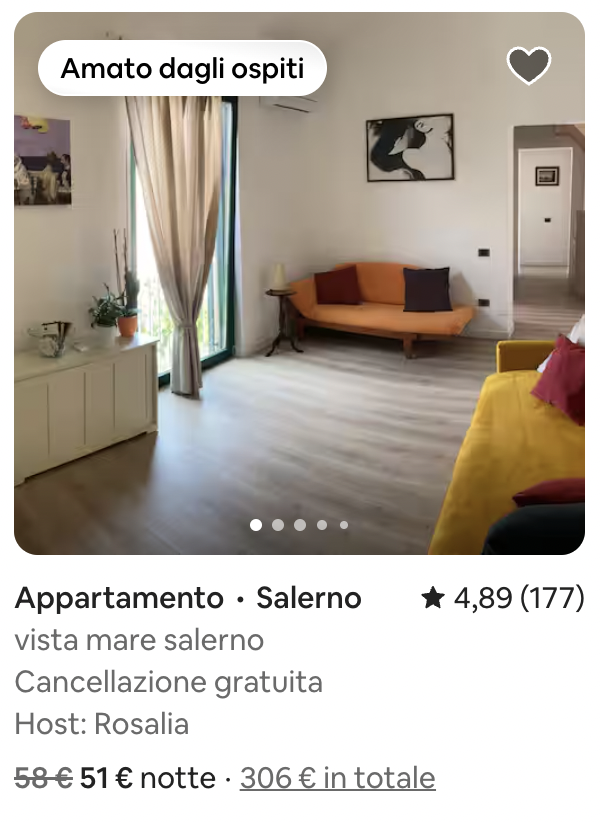Image resolution: width=600 pixels, height=822 pixels.
Task: Save the Salerno apartment to wishlist with the heart
Action: coord(529,66)
